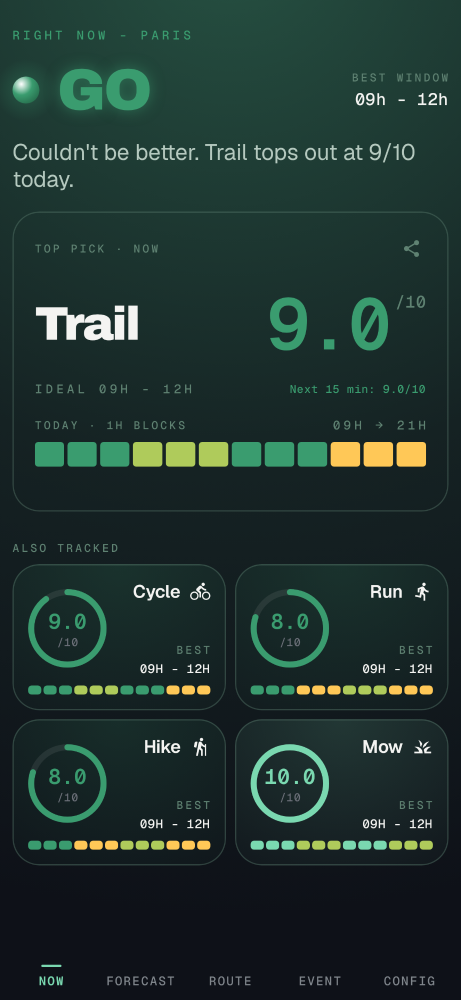Open the Event tab

point(320,981)
